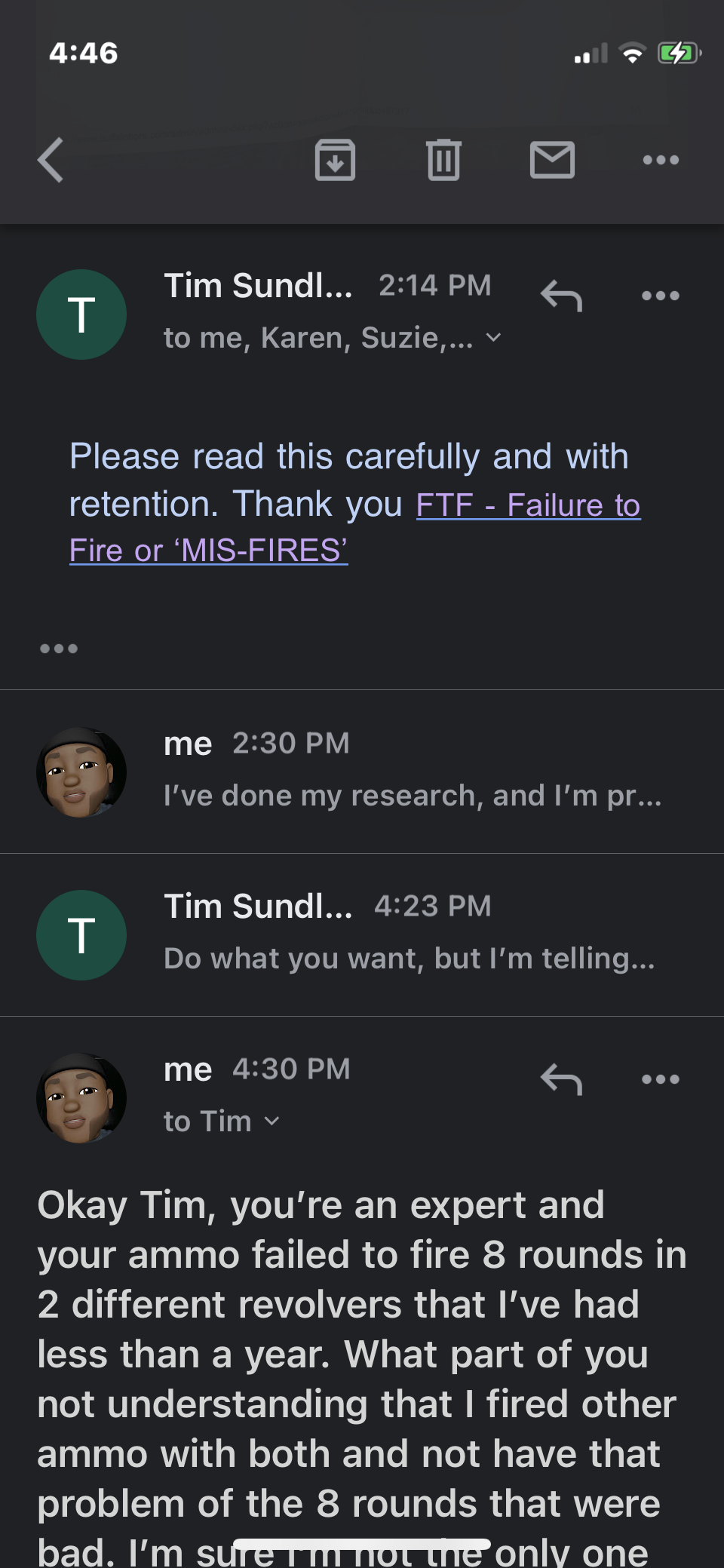Mark the conversation as unread
The height and width of the screenshot is (1568, 724).
[x=552, y=160]
